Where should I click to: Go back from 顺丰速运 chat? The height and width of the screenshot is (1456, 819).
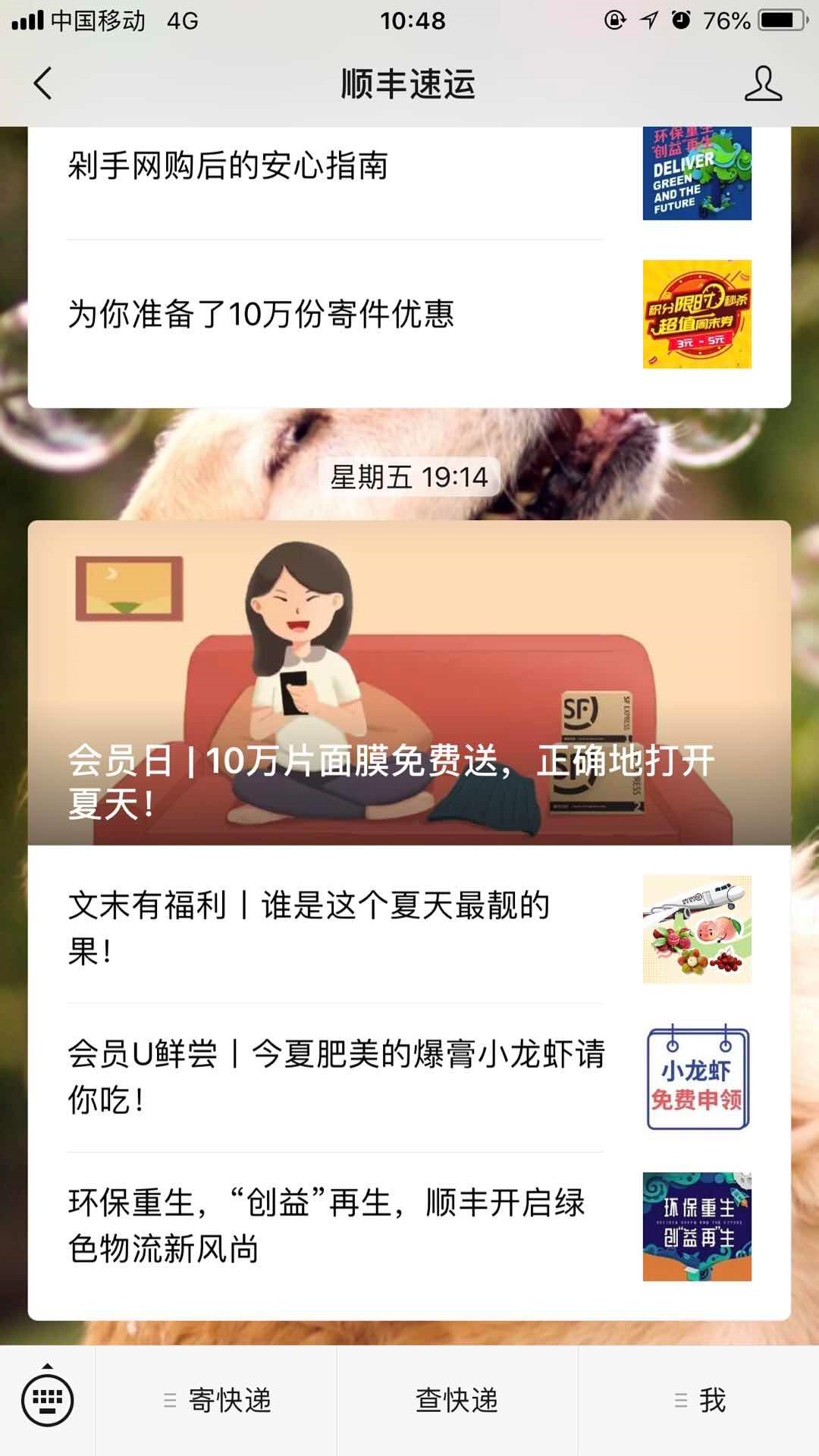click(x=43, y=83)
